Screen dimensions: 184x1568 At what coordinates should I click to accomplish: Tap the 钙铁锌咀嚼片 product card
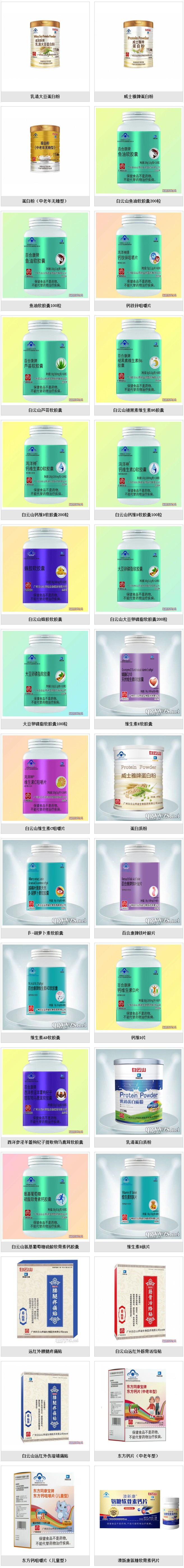(x=138, y=255)
